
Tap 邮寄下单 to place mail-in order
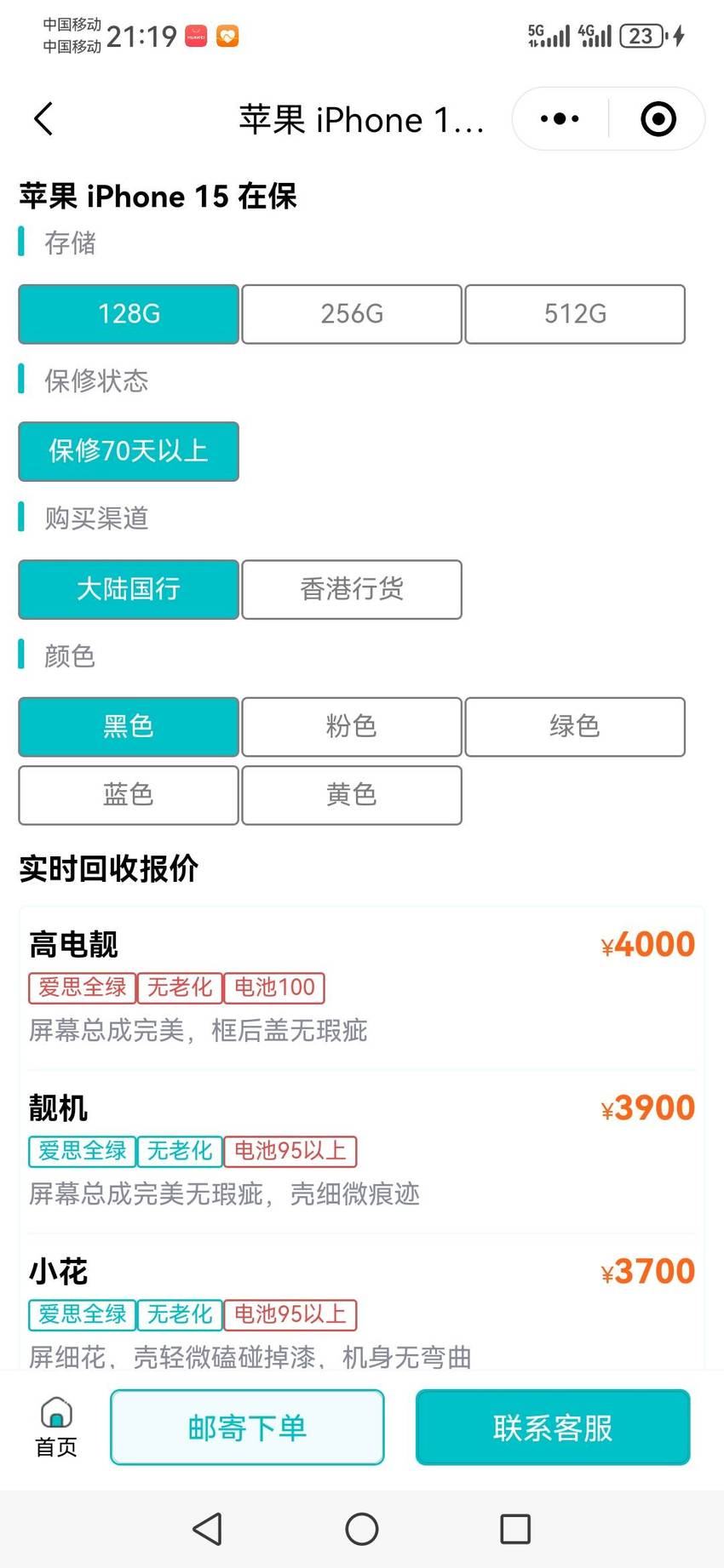(247, 1428)
